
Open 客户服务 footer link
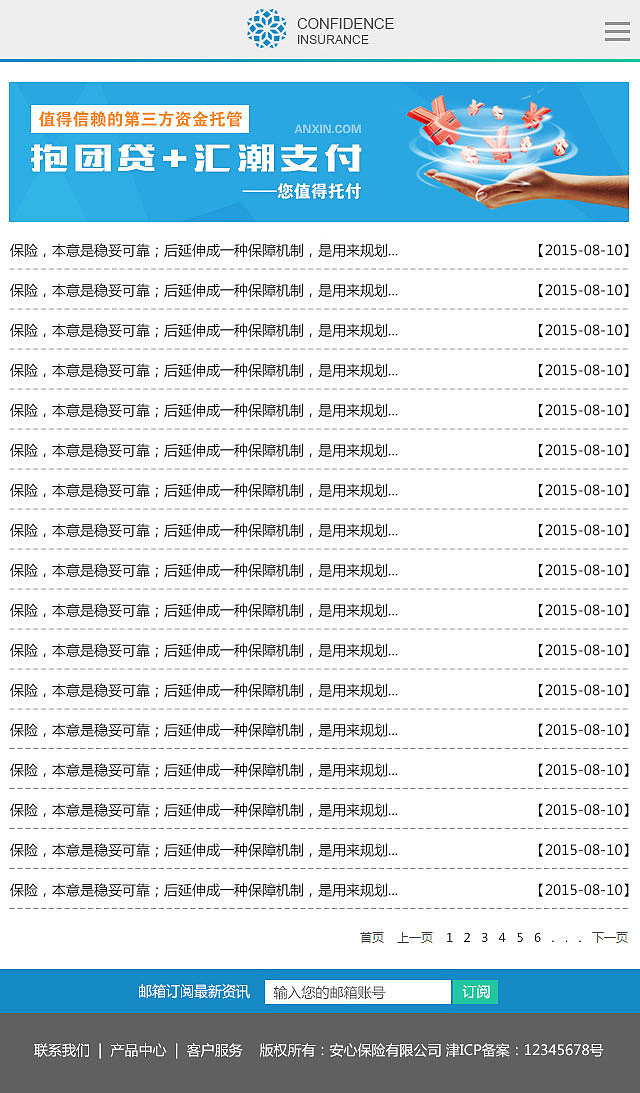tap(214, 1050)
